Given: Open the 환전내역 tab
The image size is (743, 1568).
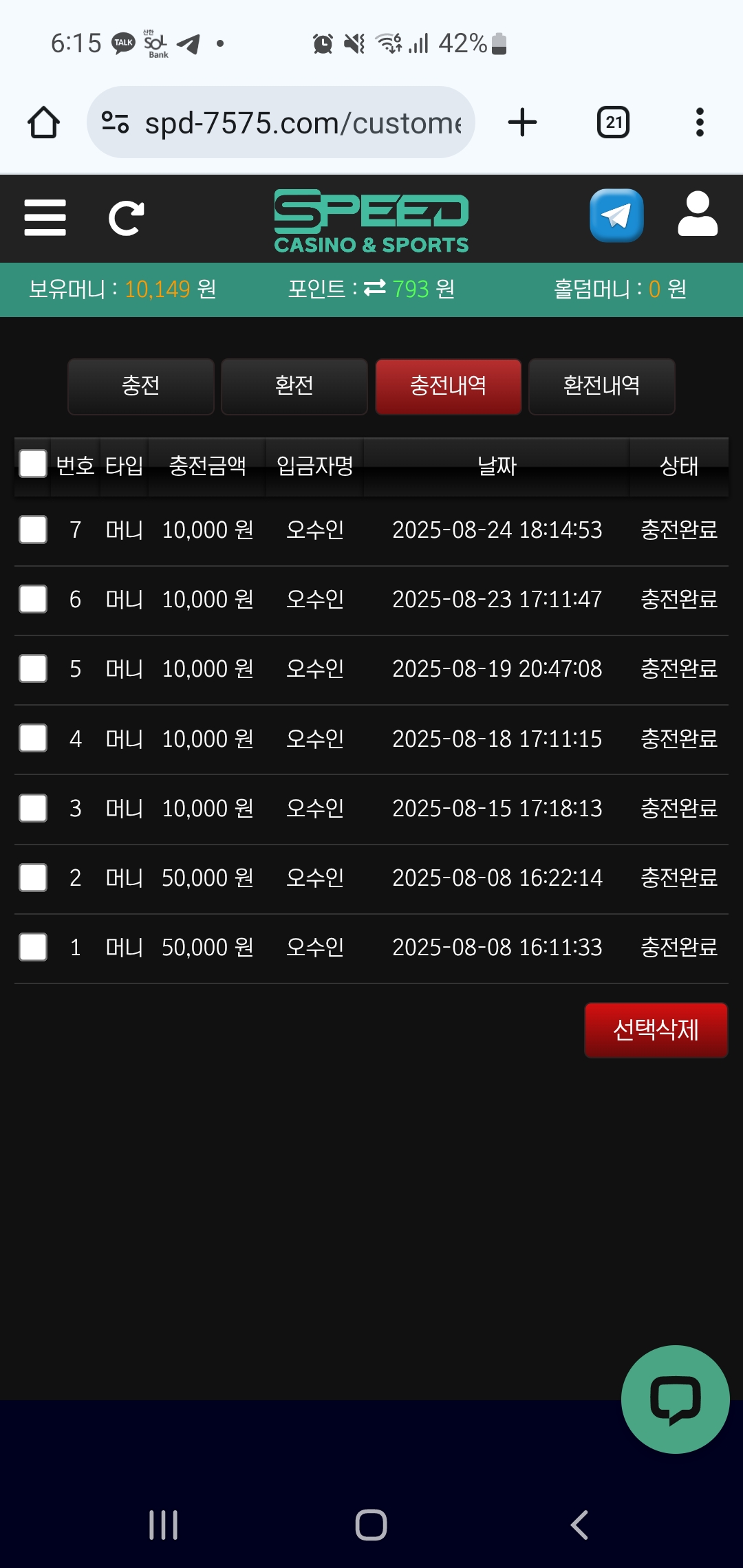Looking at the screenshot, I should (x=601, y=386).
